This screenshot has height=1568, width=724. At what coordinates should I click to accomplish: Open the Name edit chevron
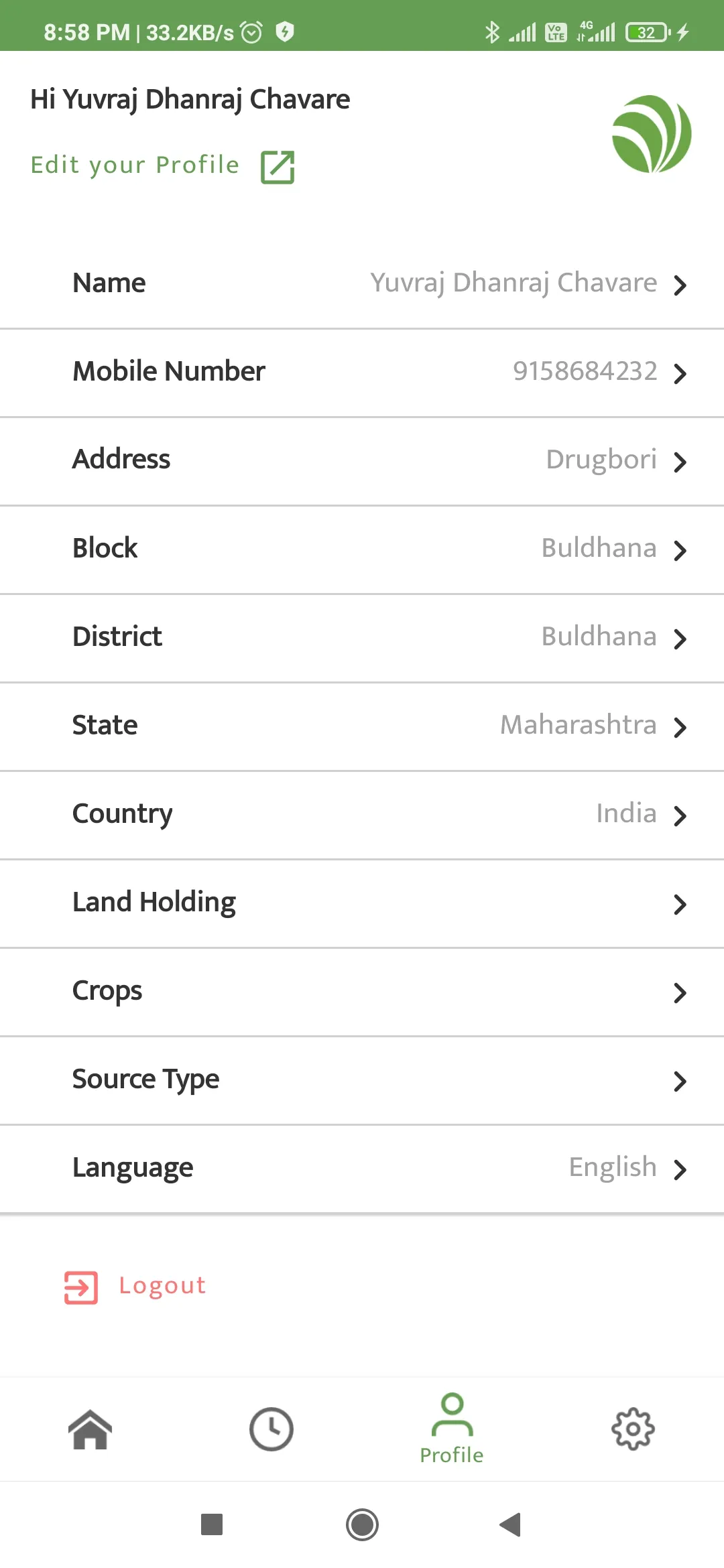680,285
